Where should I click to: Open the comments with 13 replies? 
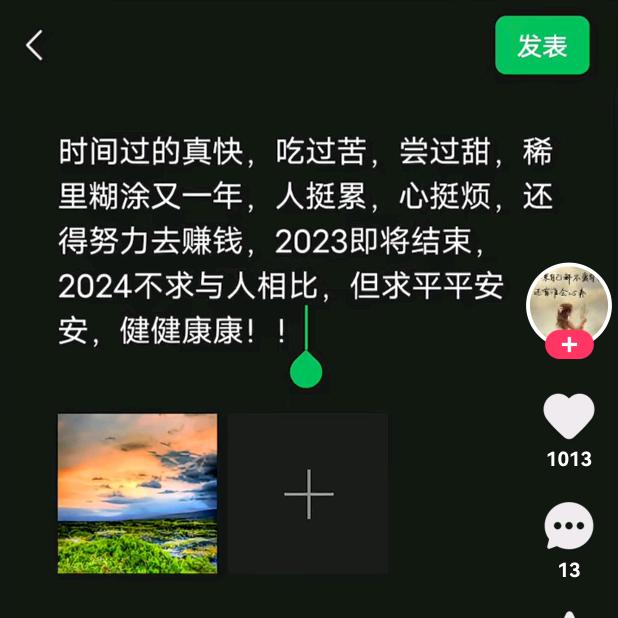tap(569, 527)
